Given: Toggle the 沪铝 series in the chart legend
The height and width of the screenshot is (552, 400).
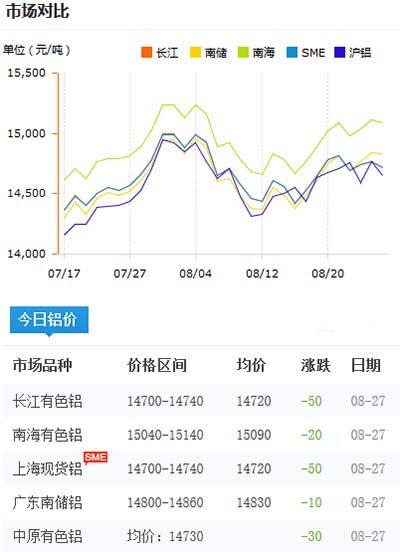Looking at the screenshot, I should (x=352, y=53).
